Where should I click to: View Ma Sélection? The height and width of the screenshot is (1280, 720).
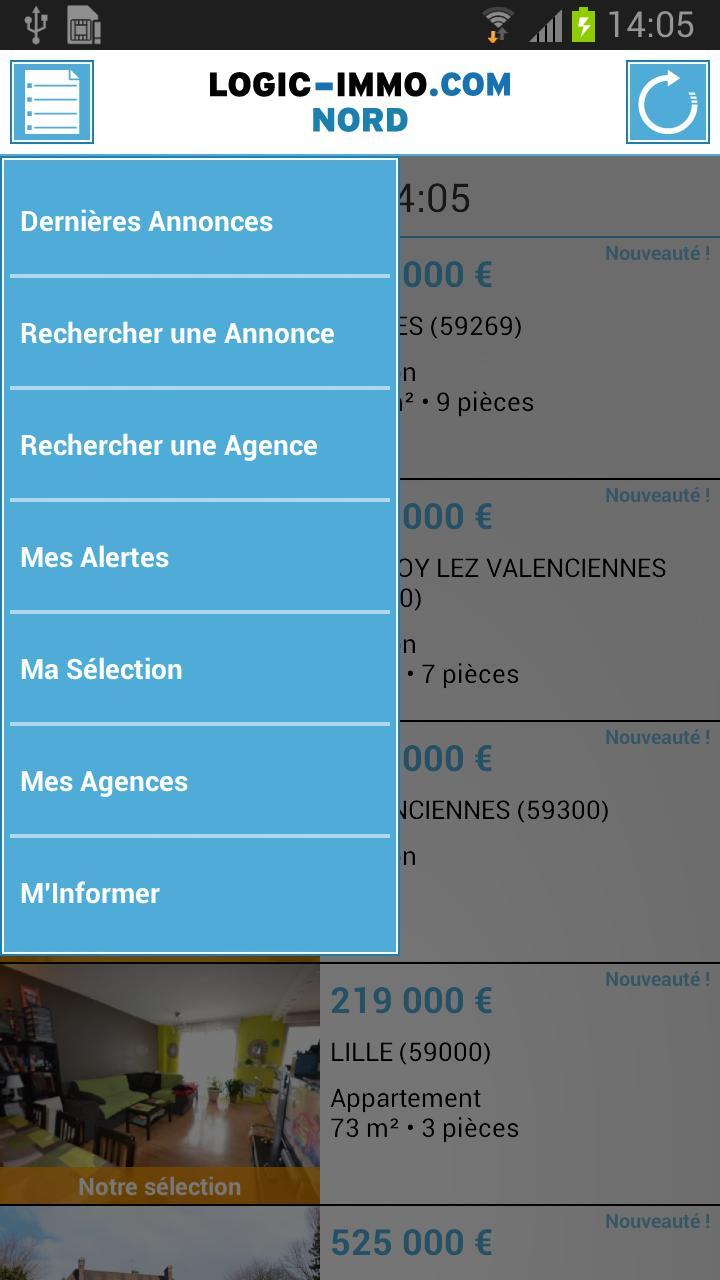199,670
